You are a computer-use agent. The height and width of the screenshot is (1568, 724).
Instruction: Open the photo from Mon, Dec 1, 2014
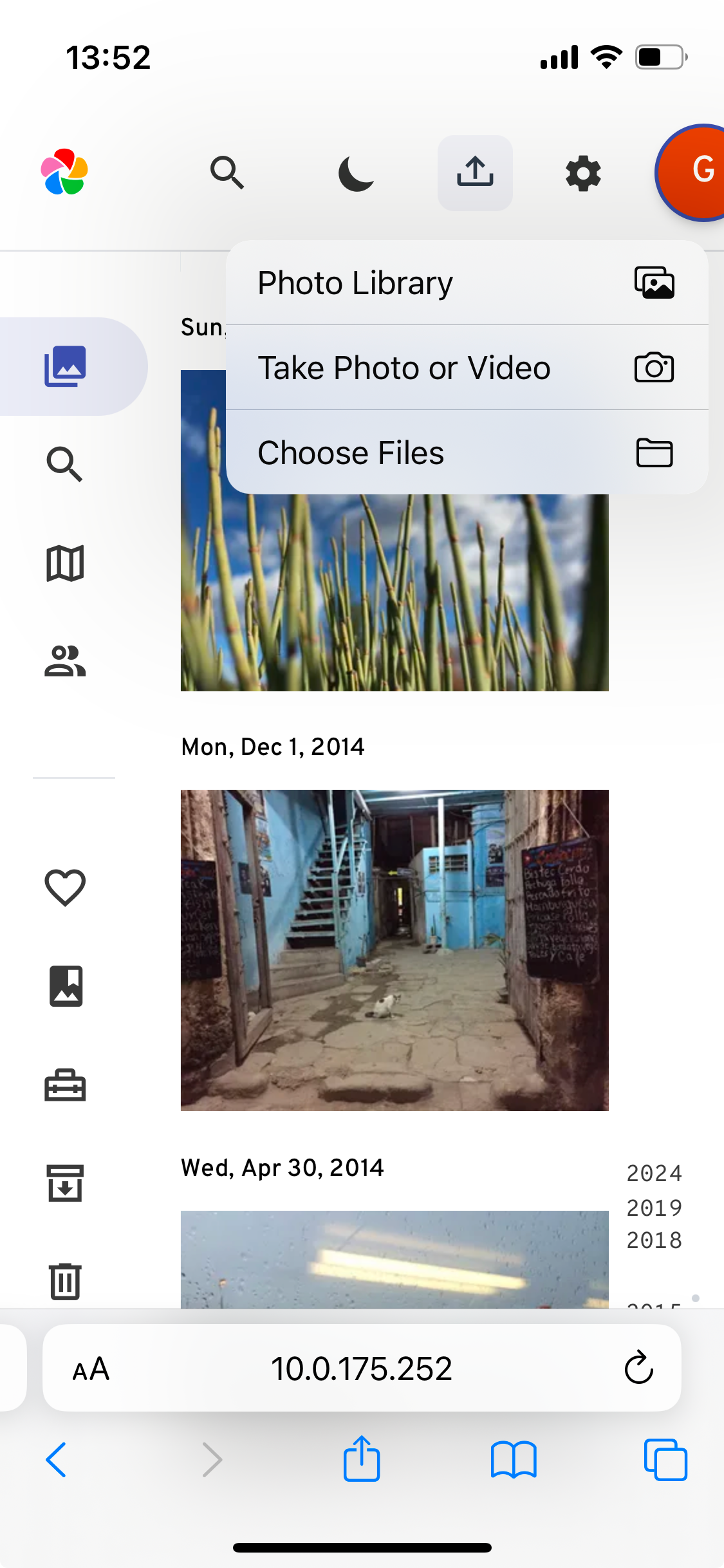[394, 949]
